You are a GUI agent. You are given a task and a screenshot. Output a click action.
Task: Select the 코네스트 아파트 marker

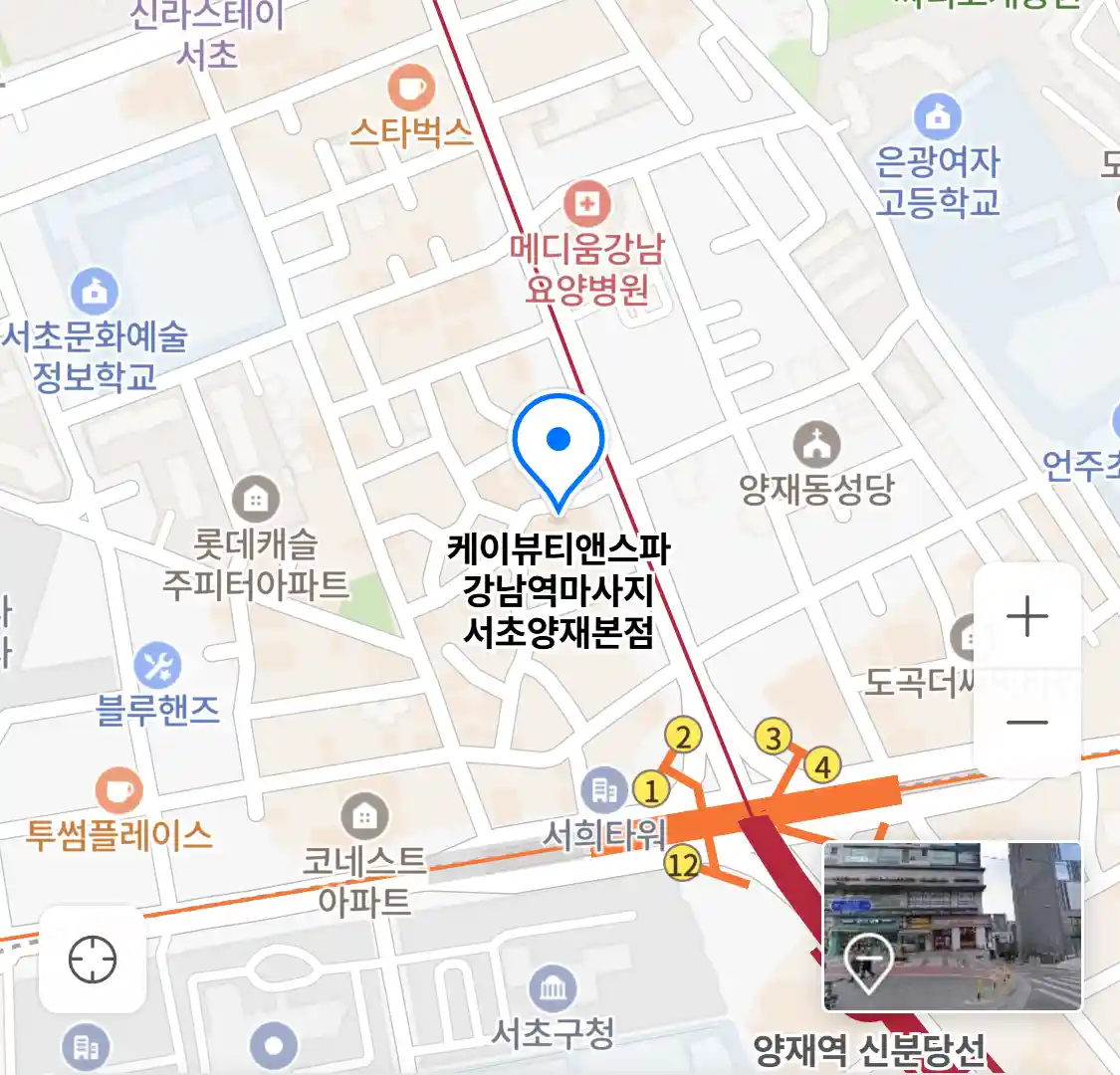click(x=364, y=817)
